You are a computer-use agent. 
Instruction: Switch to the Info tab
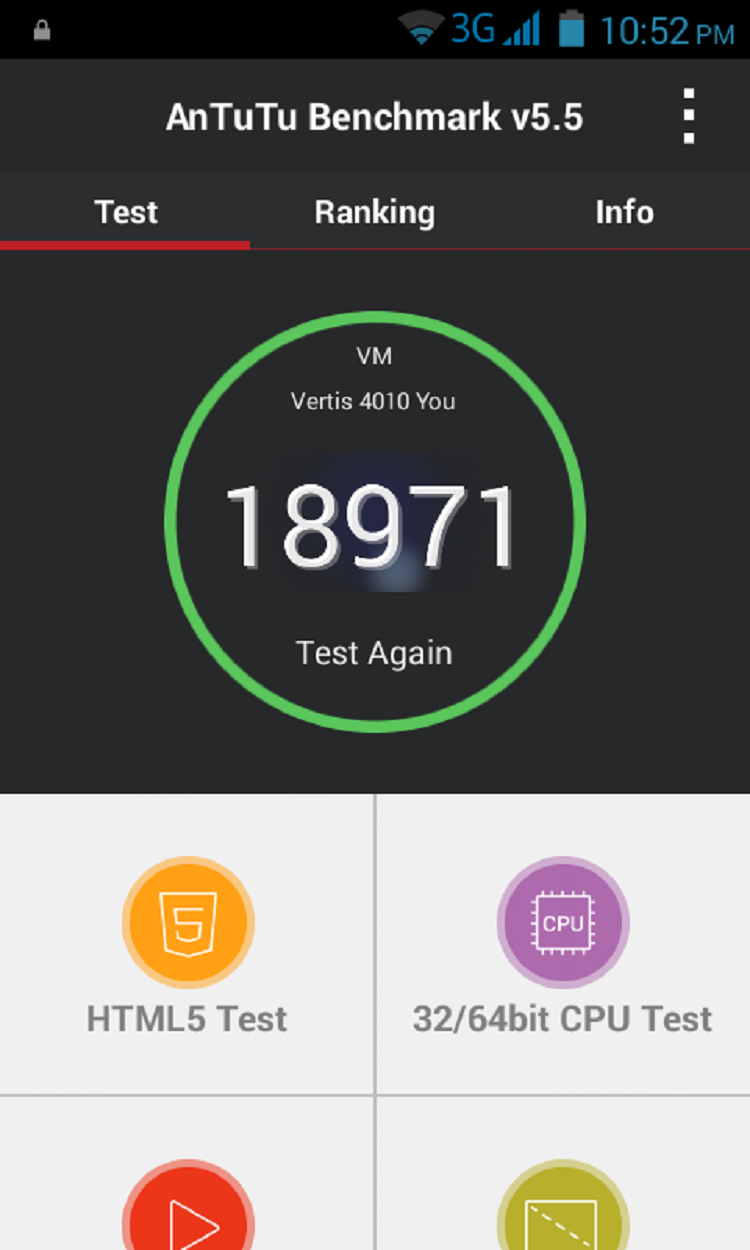coord(624,212)
